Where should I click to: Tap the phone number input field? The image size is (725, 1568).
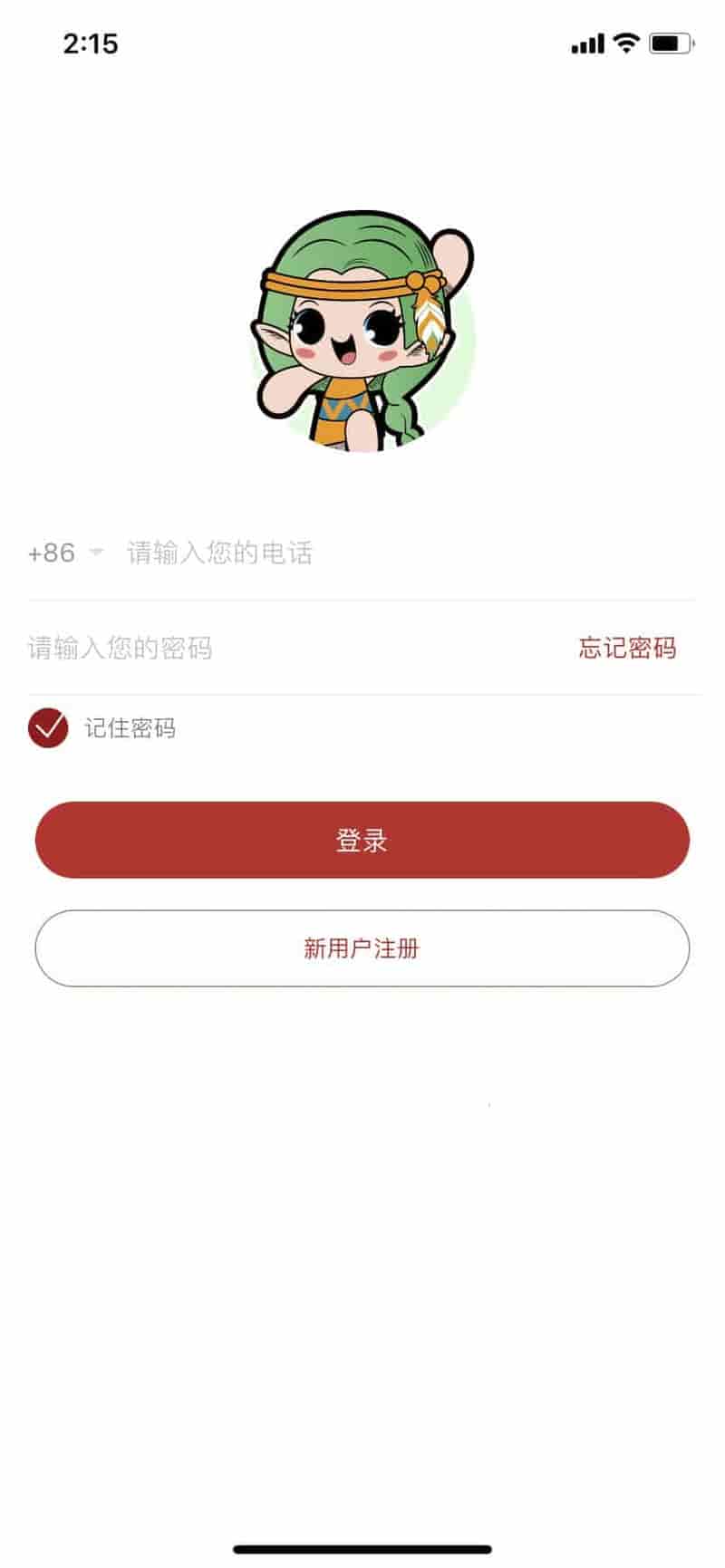[x=410, y=553]
